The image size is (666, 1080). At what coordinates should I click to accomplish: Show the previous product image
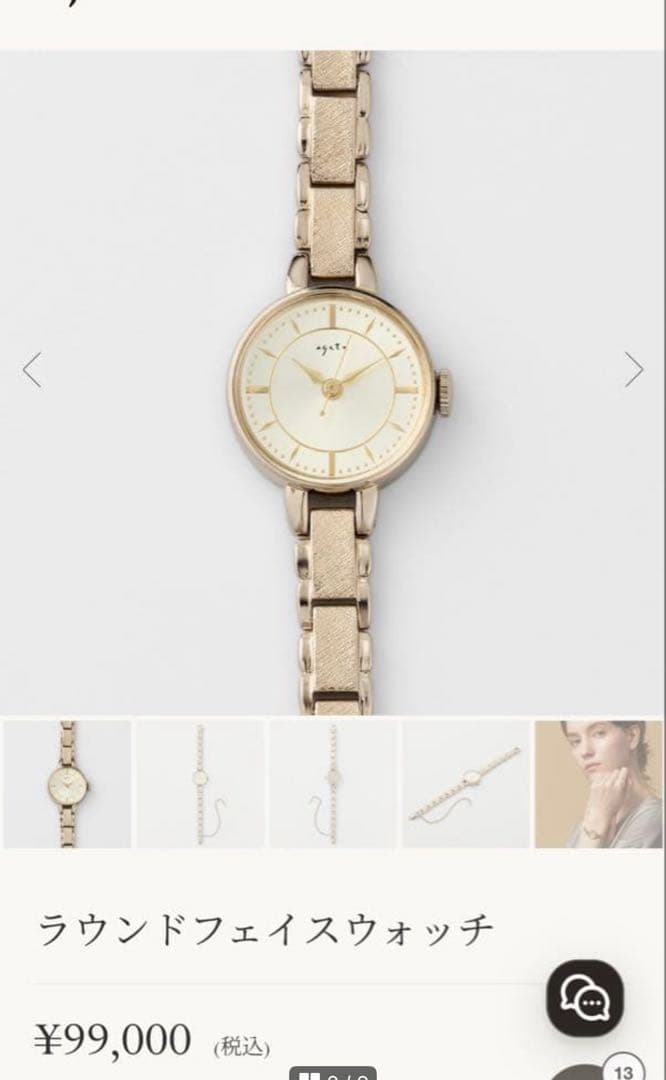point(32,370)
